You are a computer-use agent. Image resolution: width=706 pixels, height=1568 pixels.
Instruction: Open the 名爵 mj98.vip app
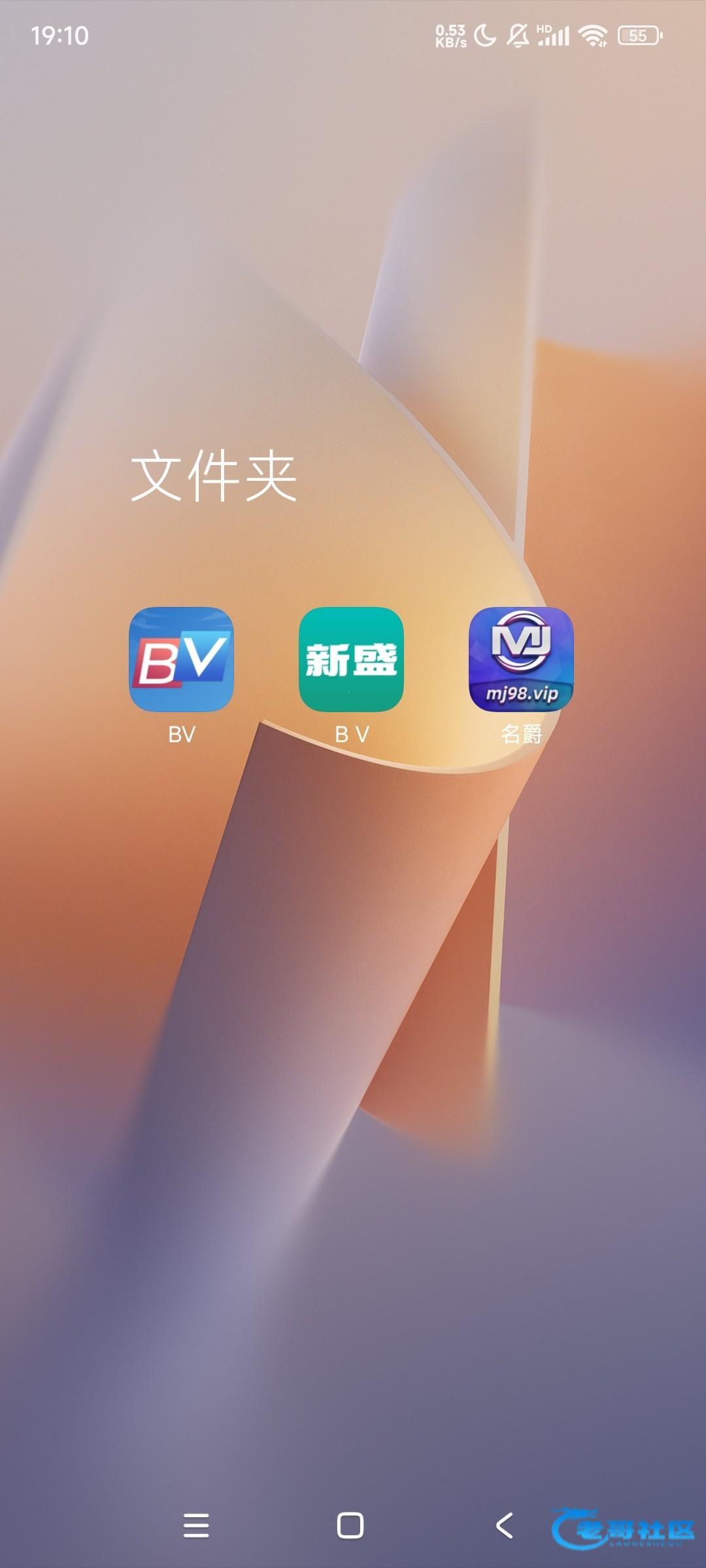pos(521,659)
